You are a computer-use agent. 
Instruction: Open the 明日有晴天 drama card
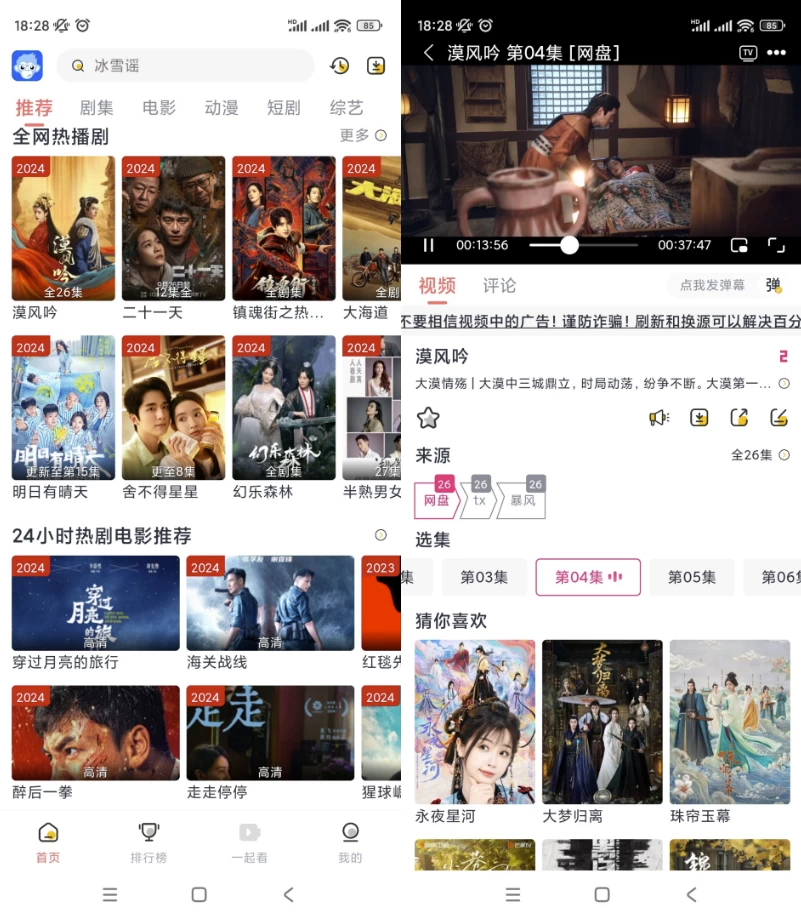(63, 408)
